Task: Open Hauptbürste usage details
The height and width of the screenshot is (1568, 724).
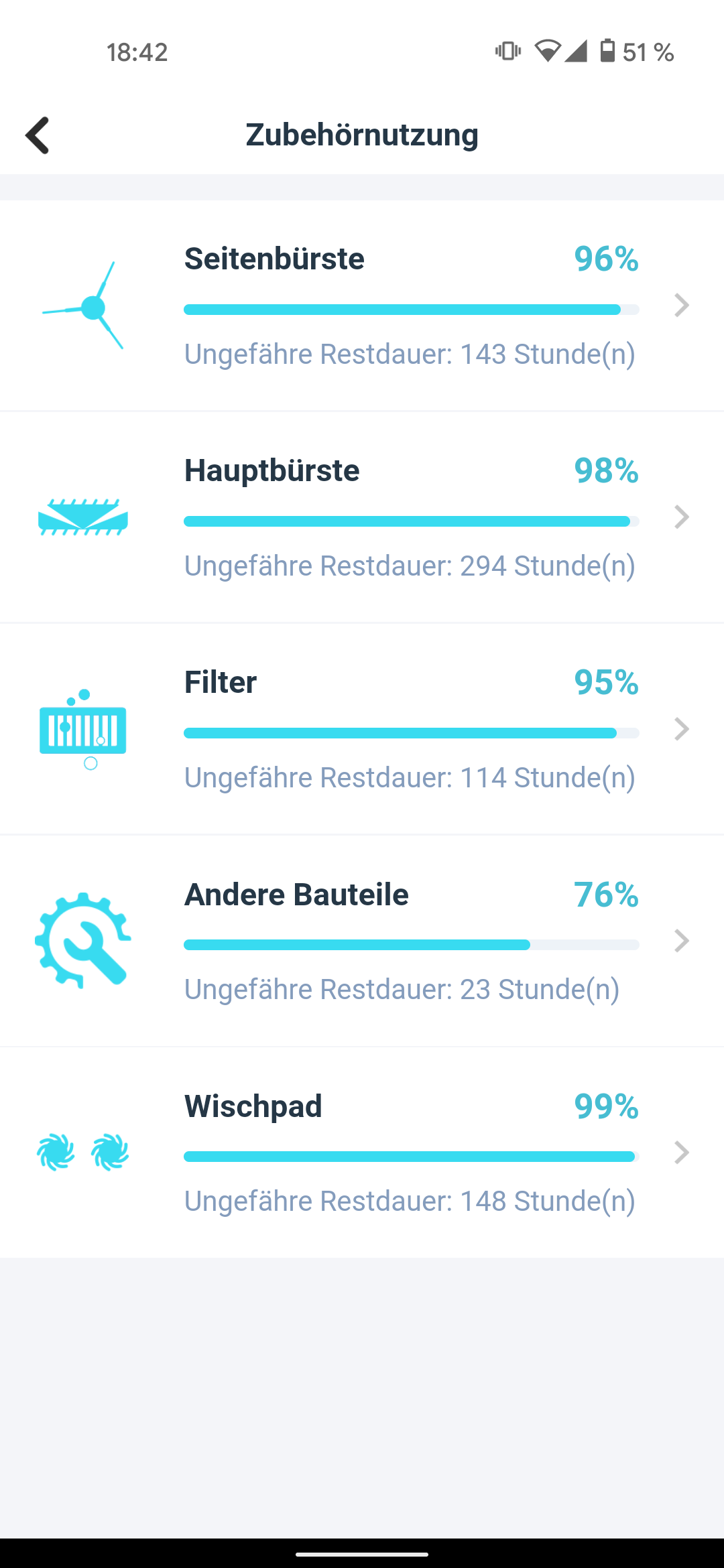Action: coord(362,517)
